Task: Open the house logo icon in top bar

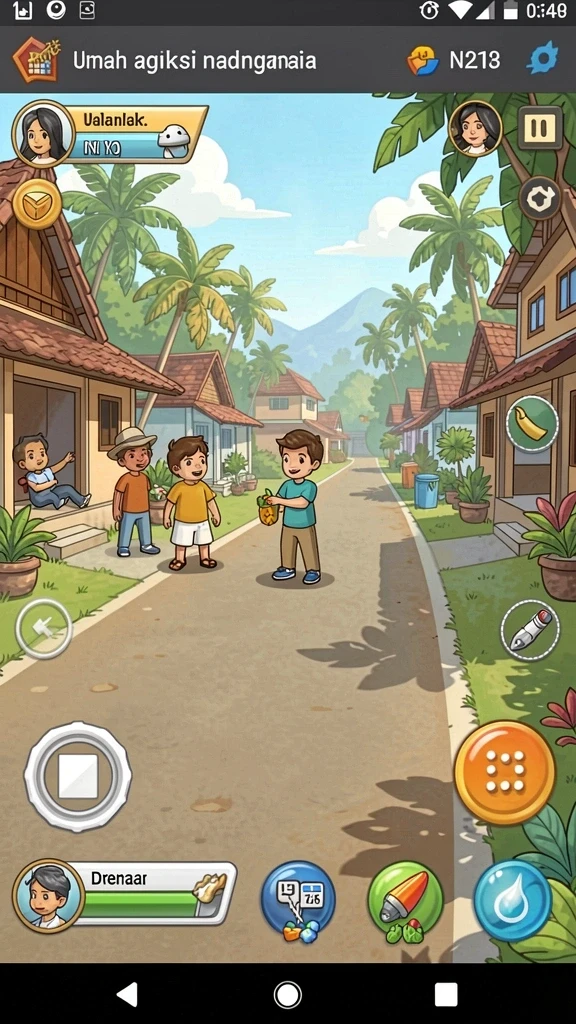Action: [37, 59]
